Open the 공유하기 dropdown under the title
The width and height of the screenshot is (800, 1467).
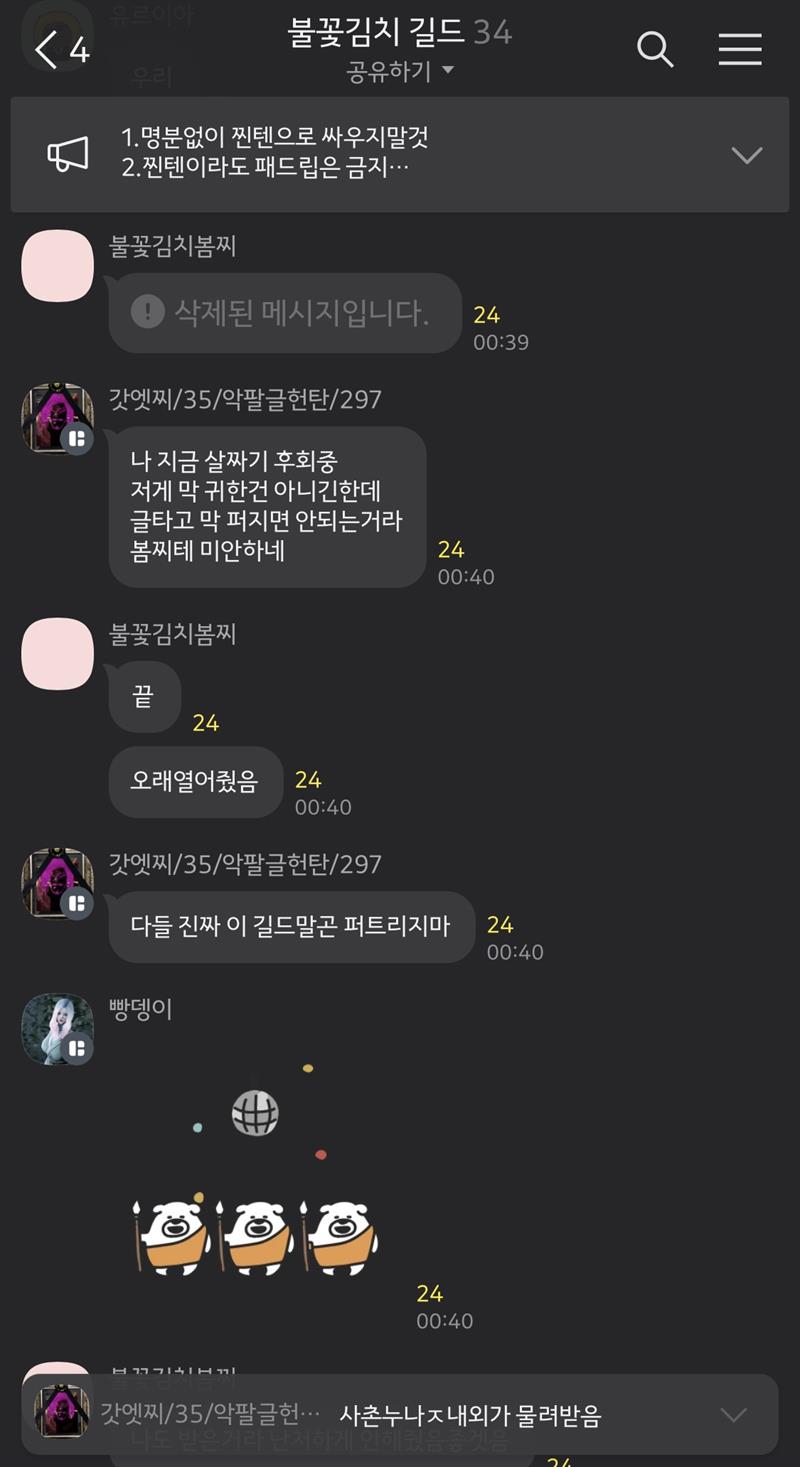click(400, 72)
